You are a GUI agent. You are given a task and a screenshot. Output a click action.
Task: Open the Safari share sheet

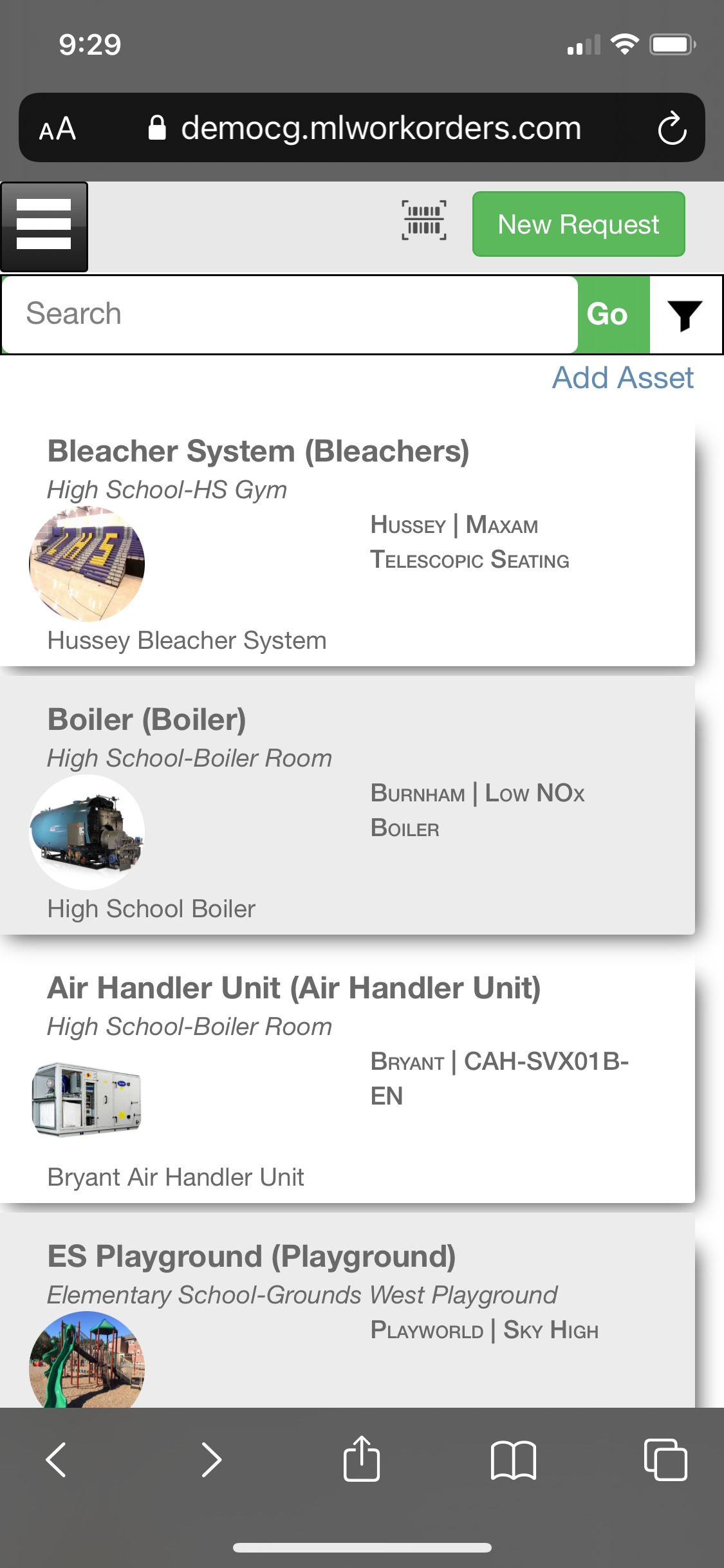coord(362,1458)
